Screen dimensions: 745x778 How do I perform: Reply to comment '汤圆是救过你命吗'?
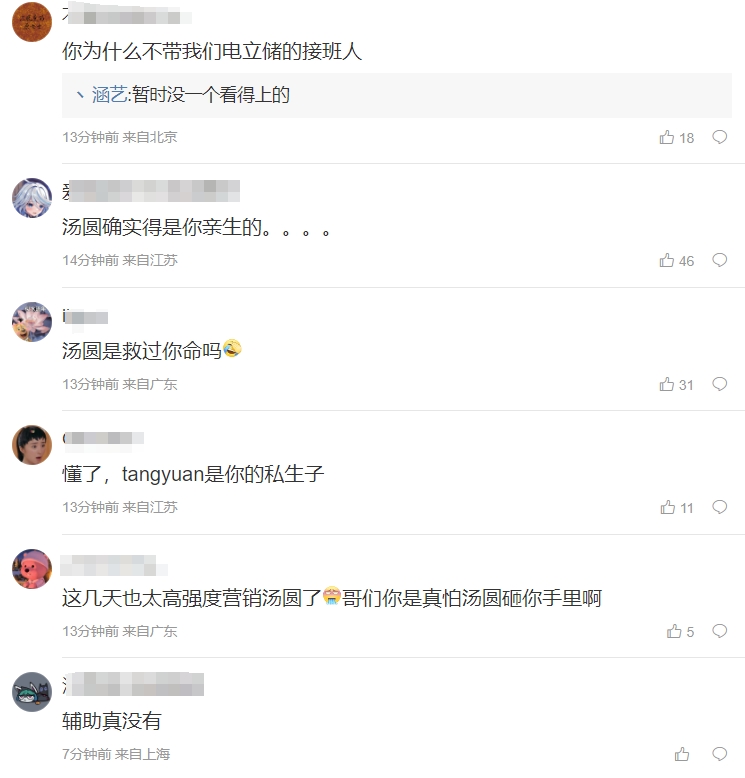(719, 384)
